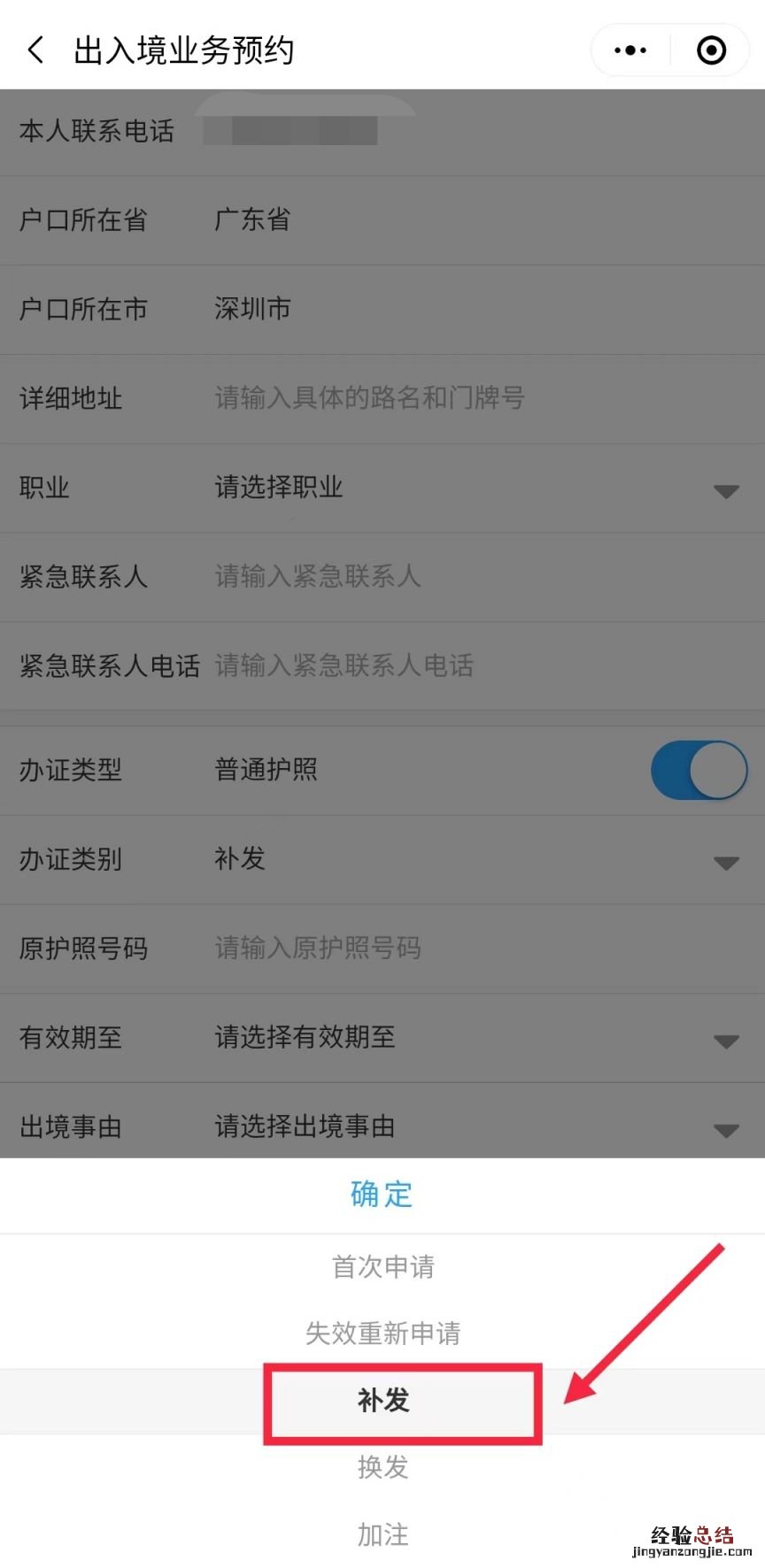Select 换发 in the picker
Viewport: 765px width, 1568px height.
click(x=382, y=1466)
